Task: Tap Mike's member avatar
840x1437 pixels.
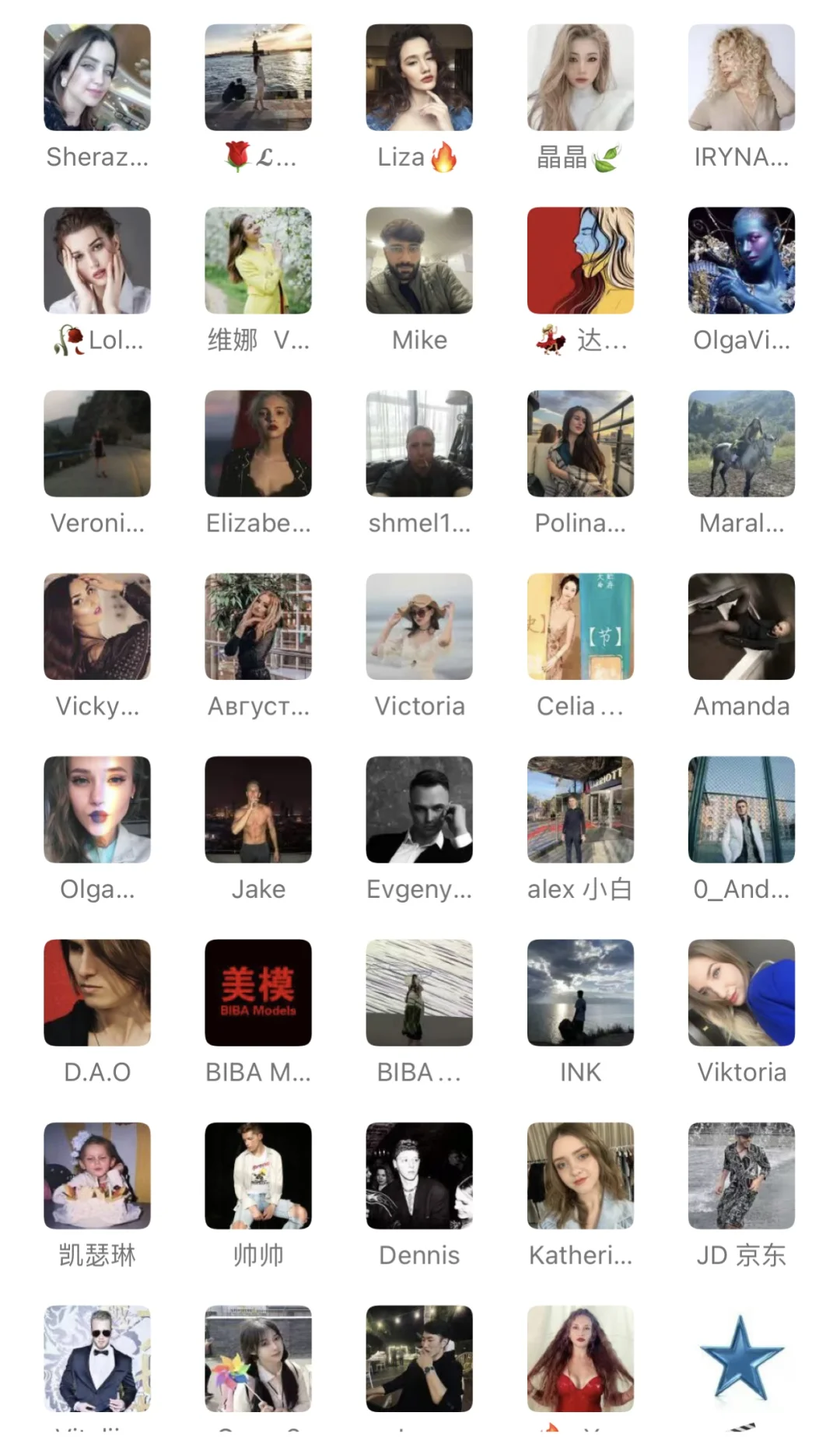Action: point(419,260)
